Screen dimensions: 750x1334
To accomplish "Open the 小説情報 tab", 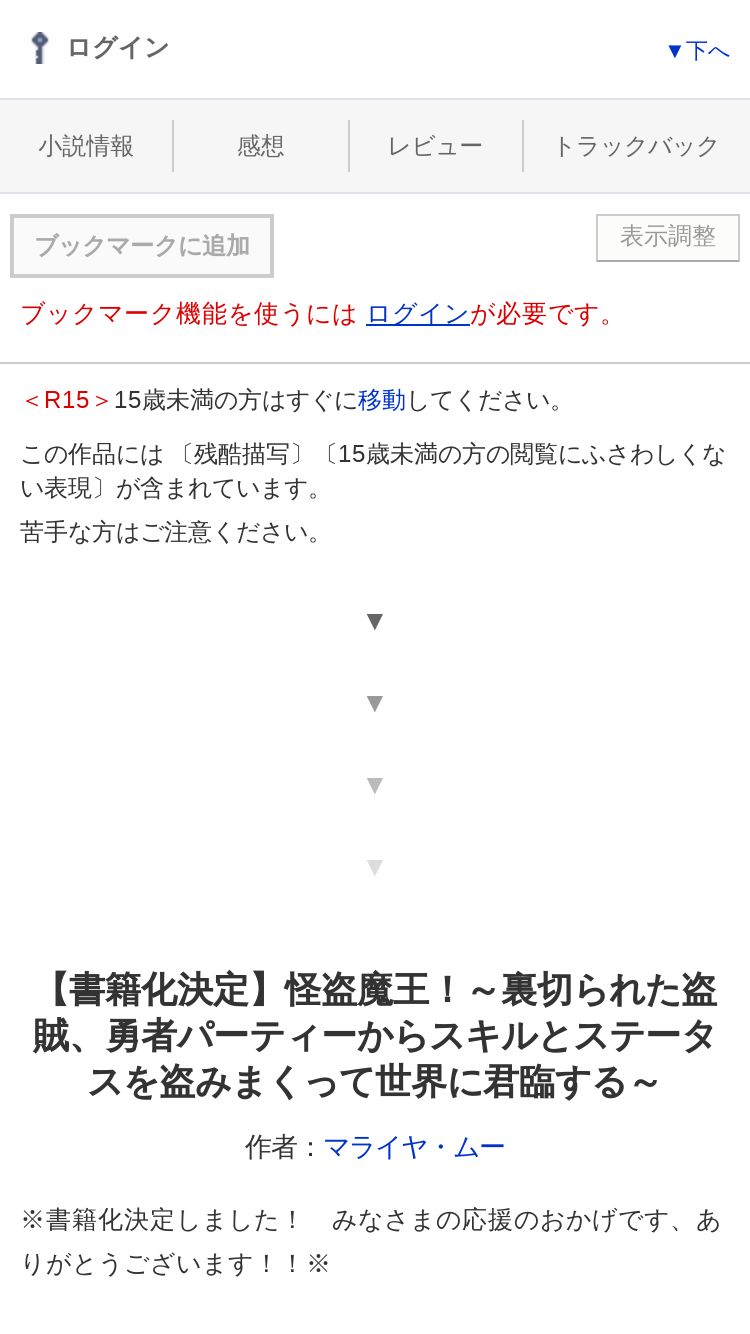I will 86,146.
